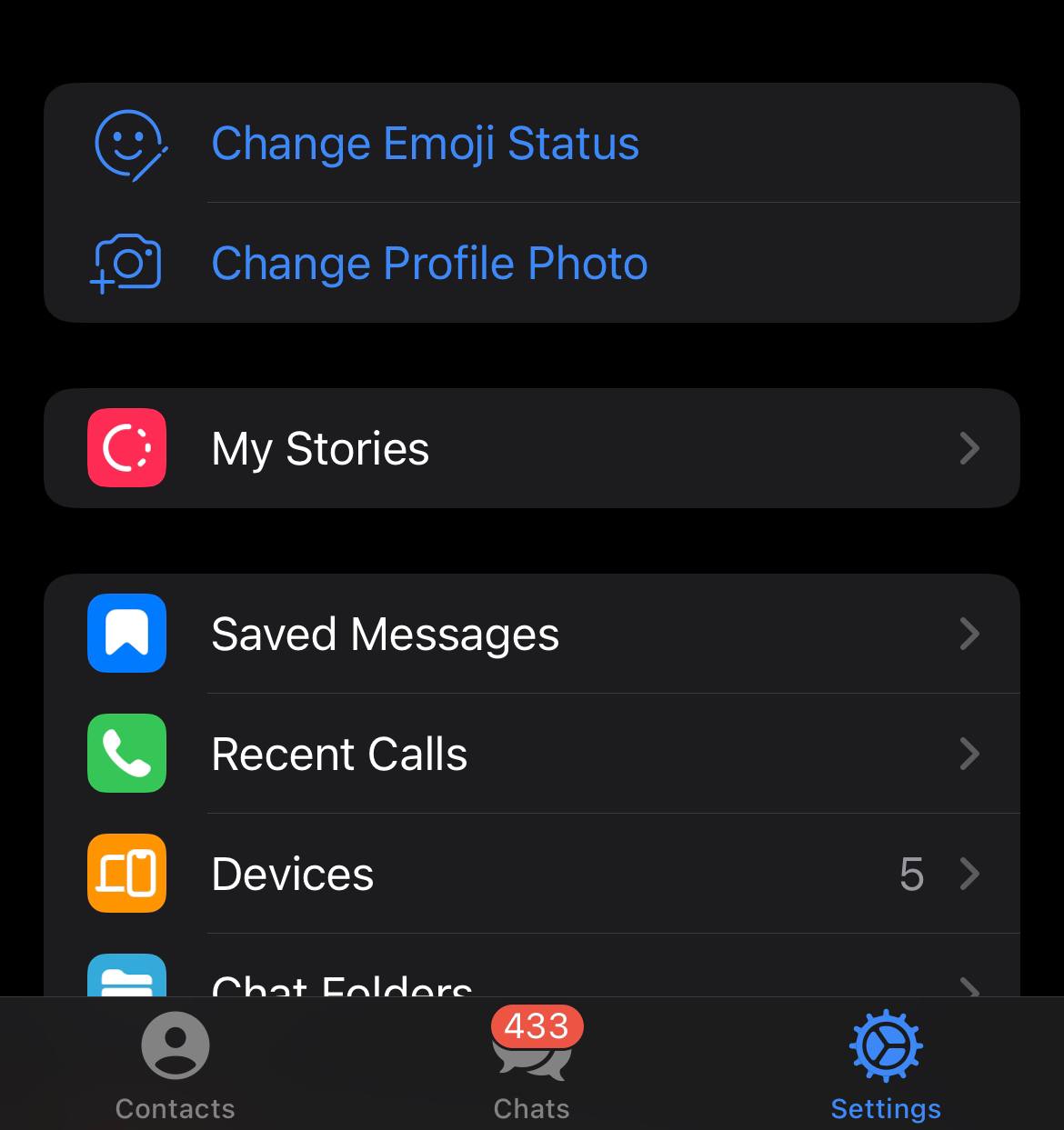This screenshot has height=1130, width=1064.
Task: Select the Settings tab
Action: 886,1065
